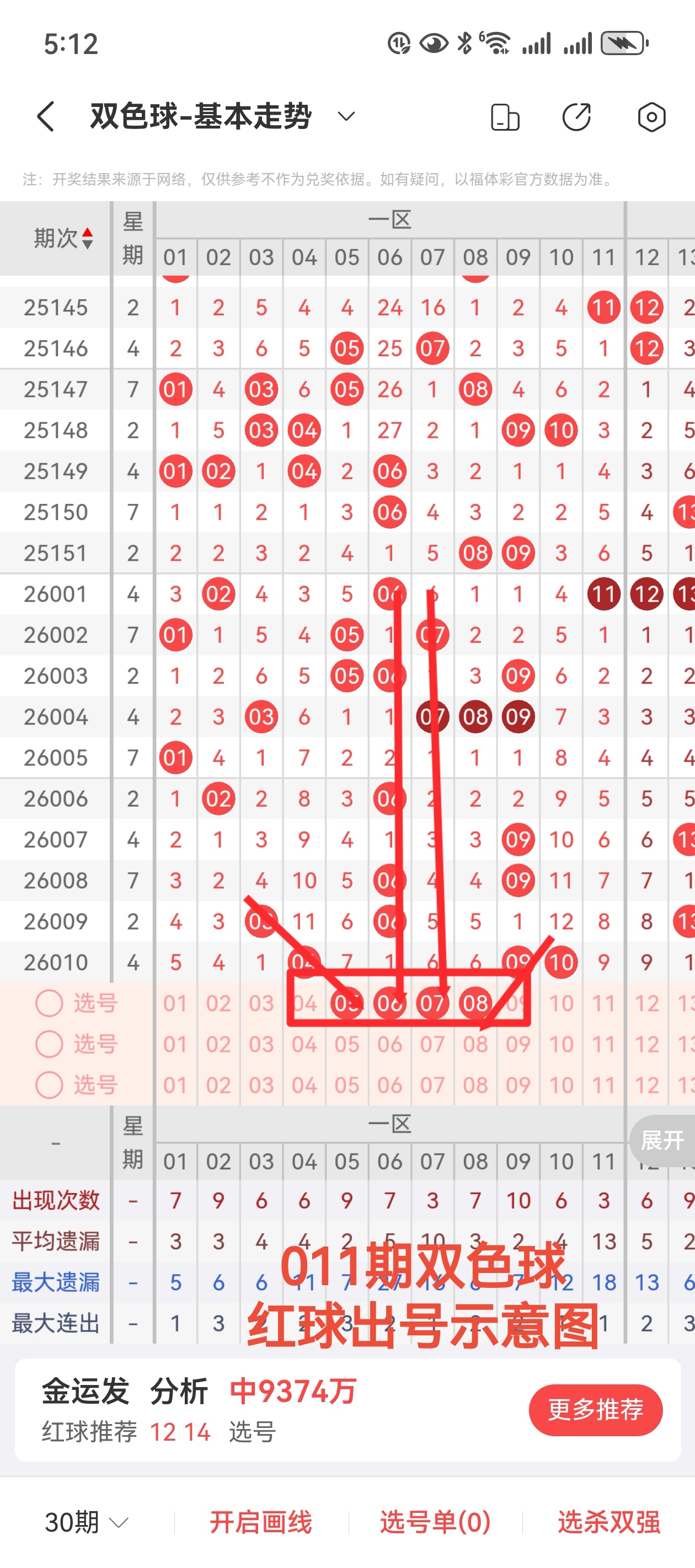
Task: Tap the 更多推荐 button
Action: tap(595, 1409)
